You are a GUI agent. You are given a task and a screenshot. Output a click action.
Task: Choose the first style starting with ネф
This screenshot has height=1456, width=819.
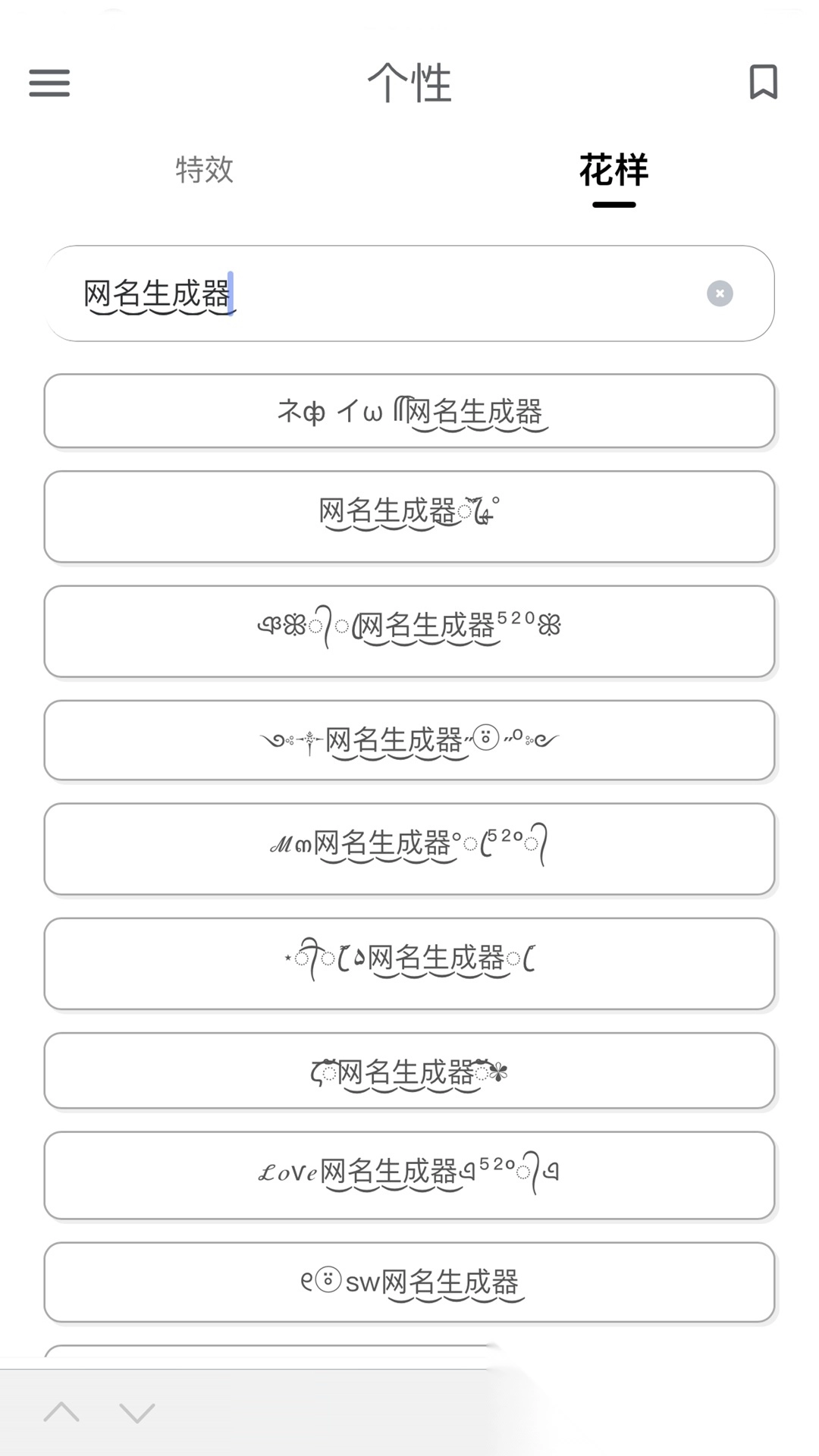tap(409, 411)
